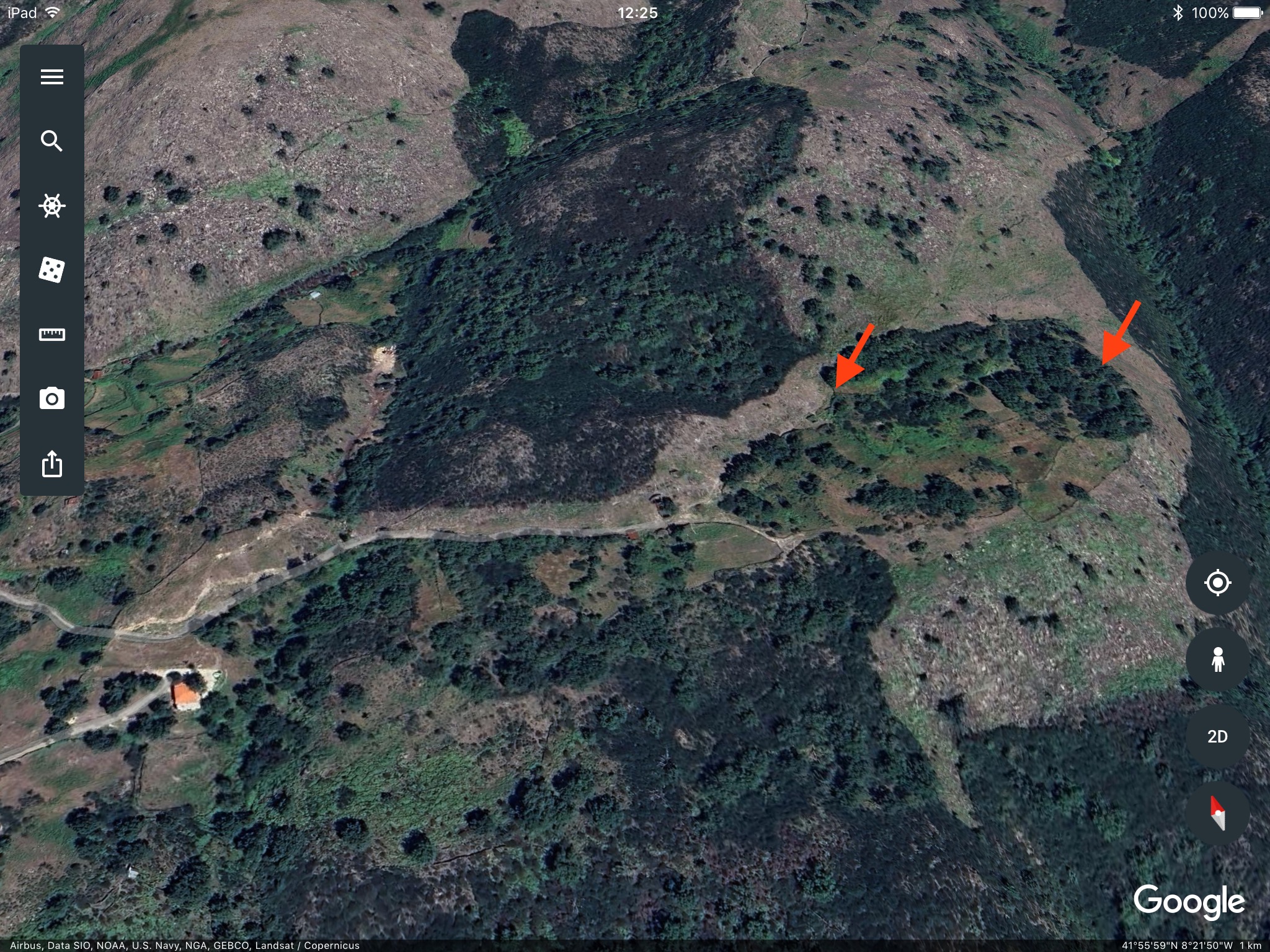Viewport: 1270px width, 952px height.
Task: Tap the I'm Feeling Lucky dice
Action: (x=52, y=270)
